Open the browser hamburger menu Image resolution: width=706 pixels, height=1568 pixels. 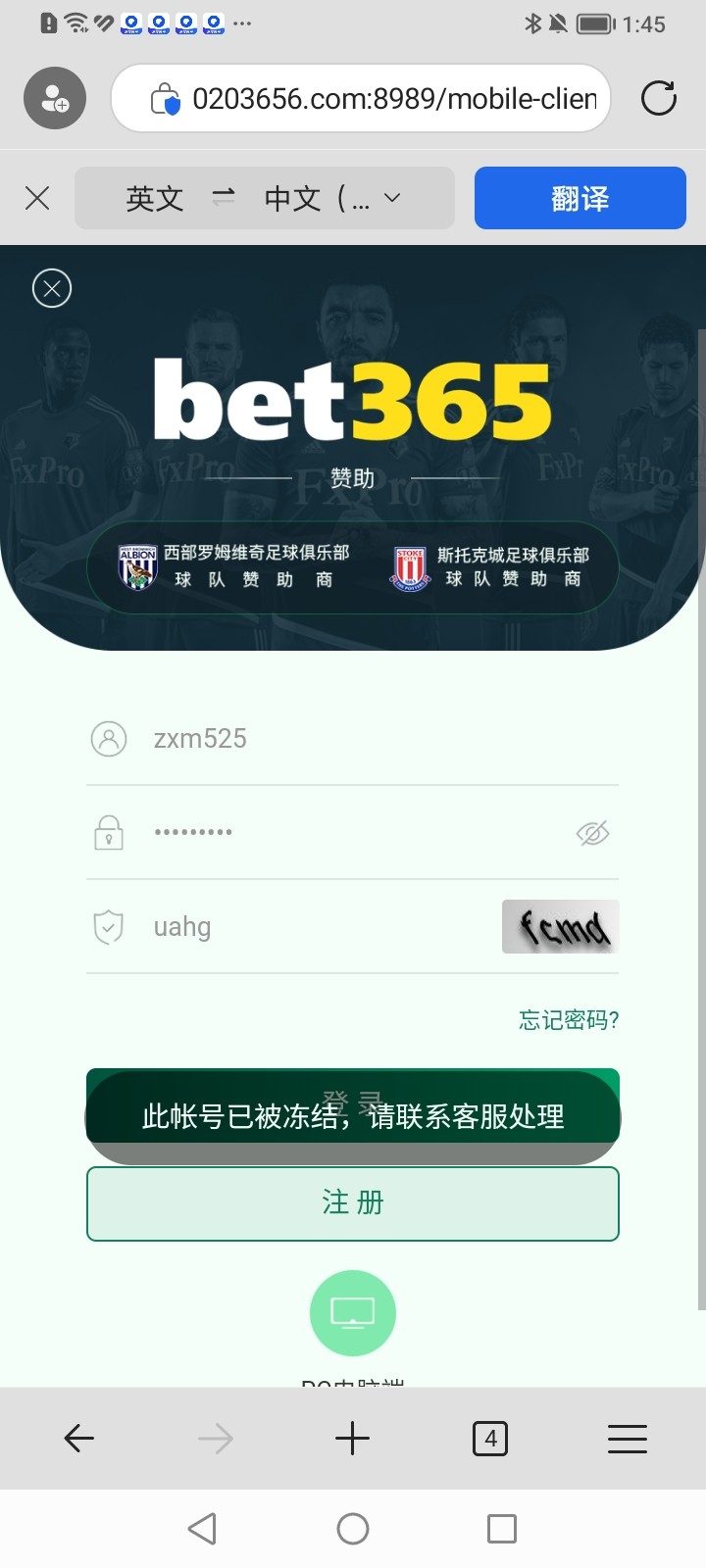point(628,1439)
